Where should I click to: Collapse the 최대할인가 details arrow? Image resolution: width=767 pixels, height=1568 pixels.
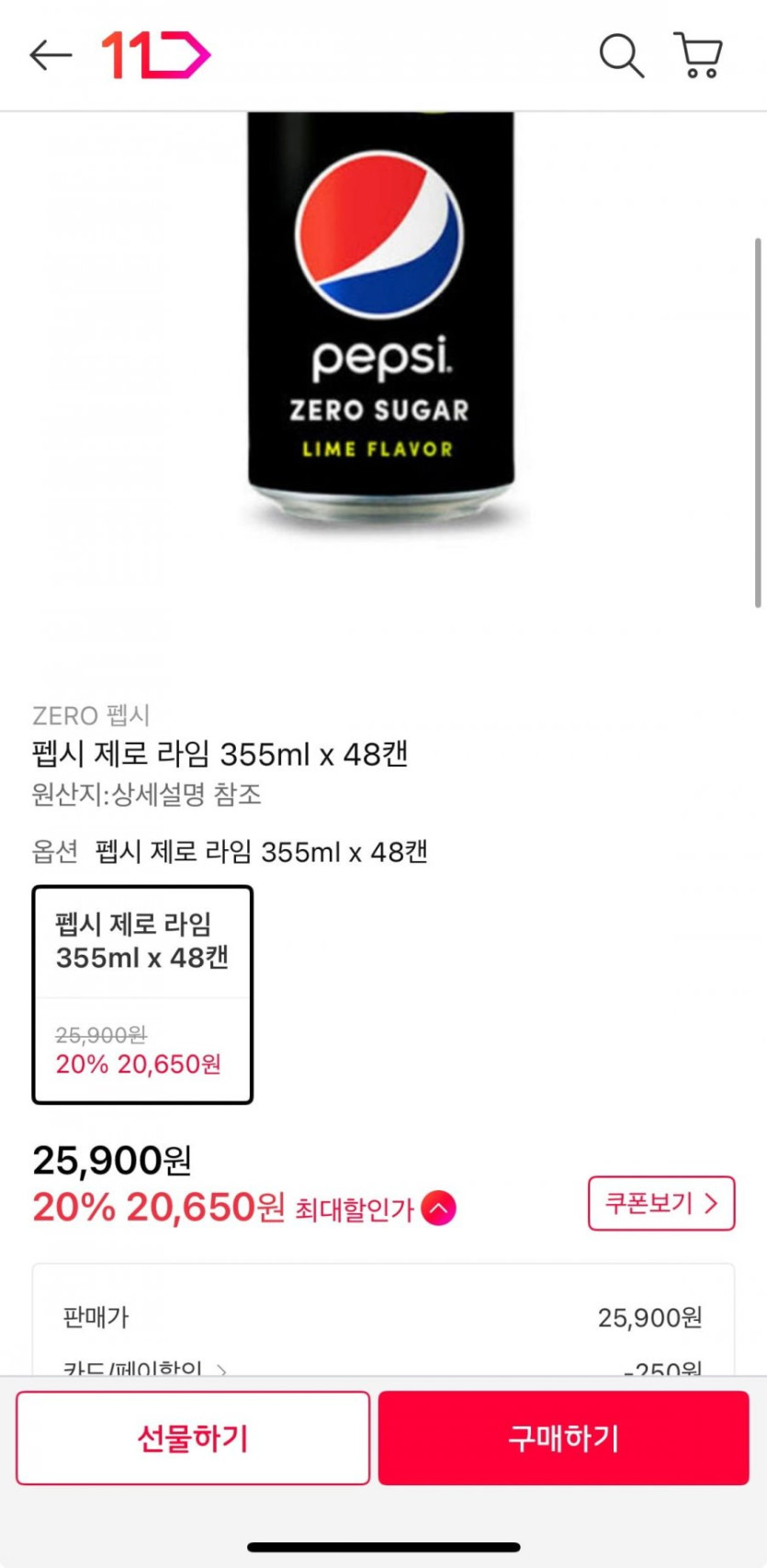coord(439,1209)
